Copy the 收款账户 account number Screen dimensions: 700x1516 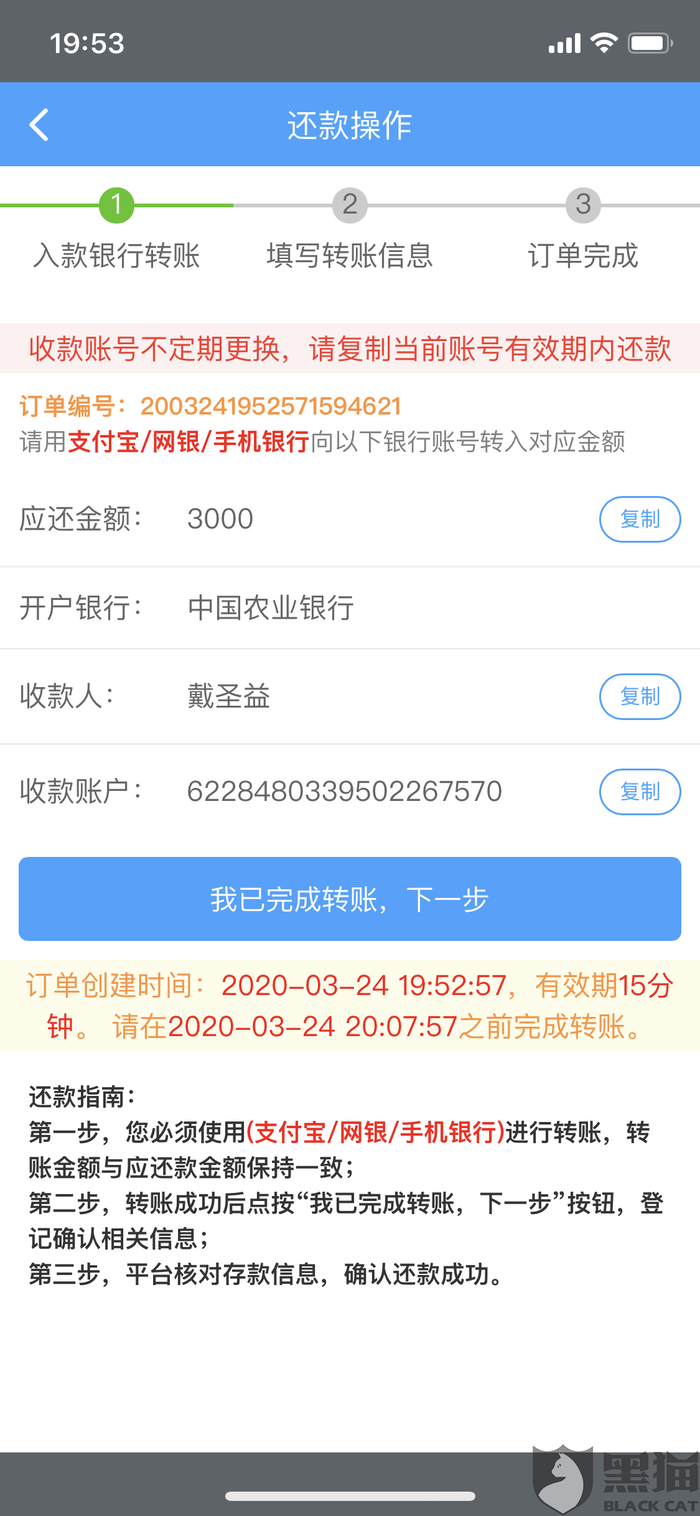pyautogui.click(x=639, y=792)
